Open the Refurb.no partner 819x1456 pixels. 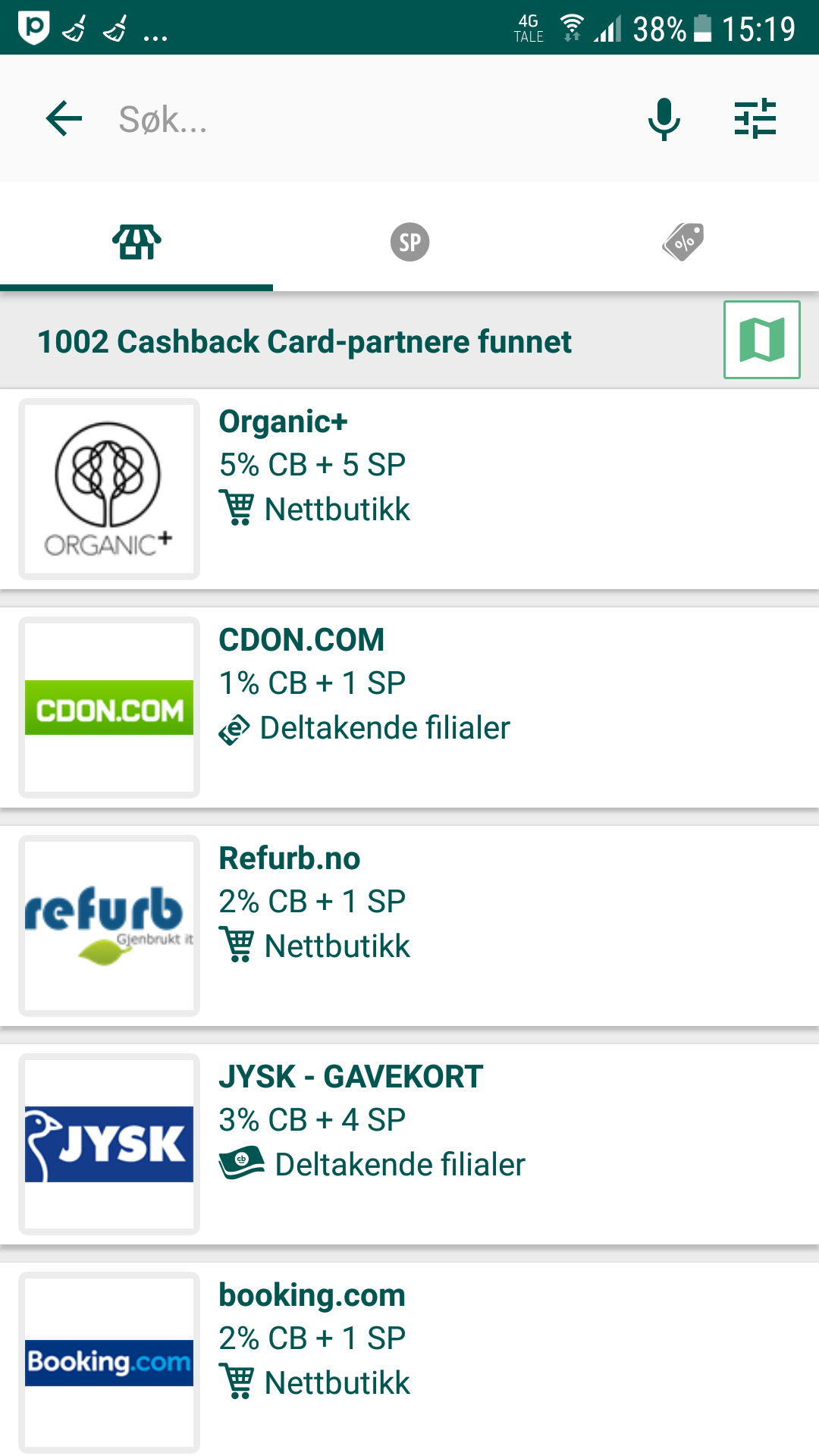tap(409, 926)
